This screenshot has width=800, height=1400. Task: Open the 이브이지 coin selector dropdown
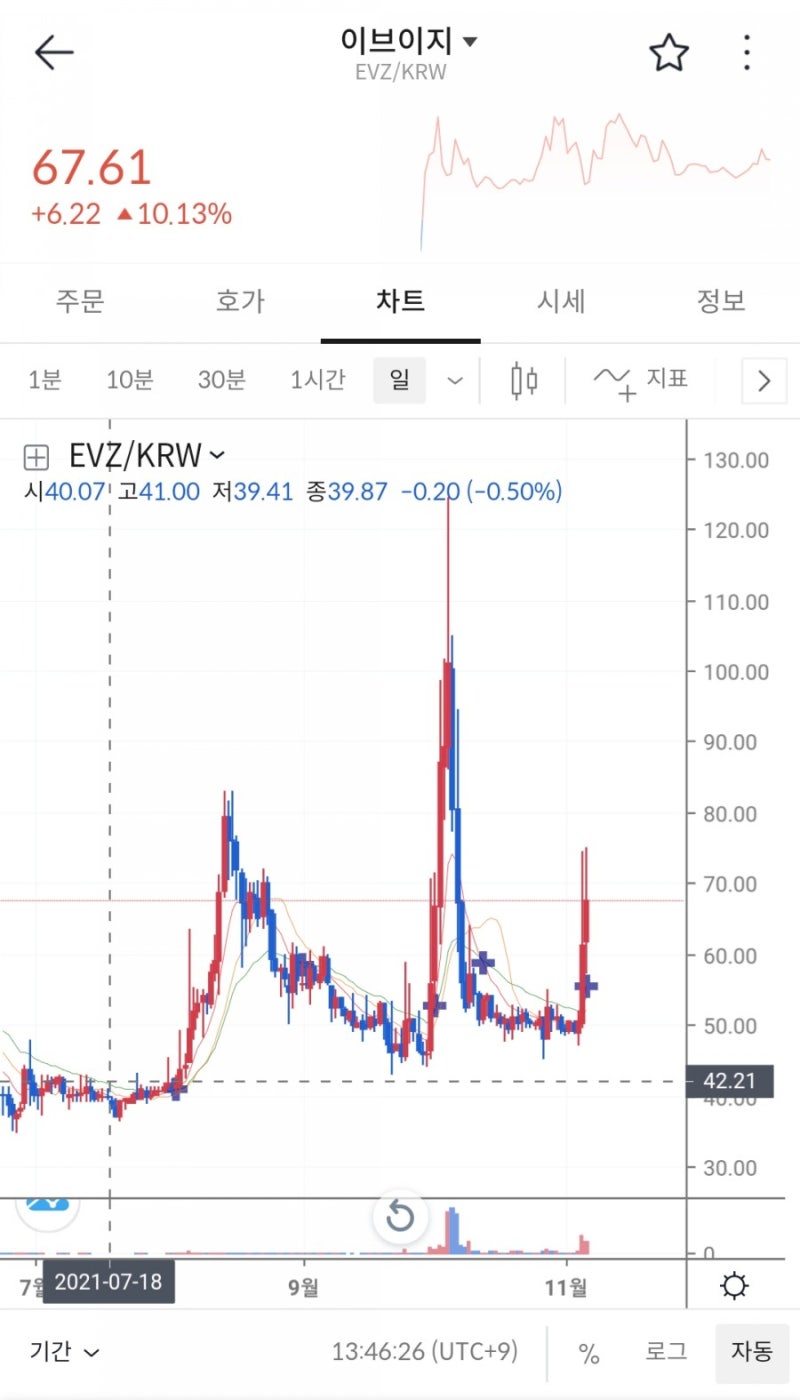(x=400, y=42)
